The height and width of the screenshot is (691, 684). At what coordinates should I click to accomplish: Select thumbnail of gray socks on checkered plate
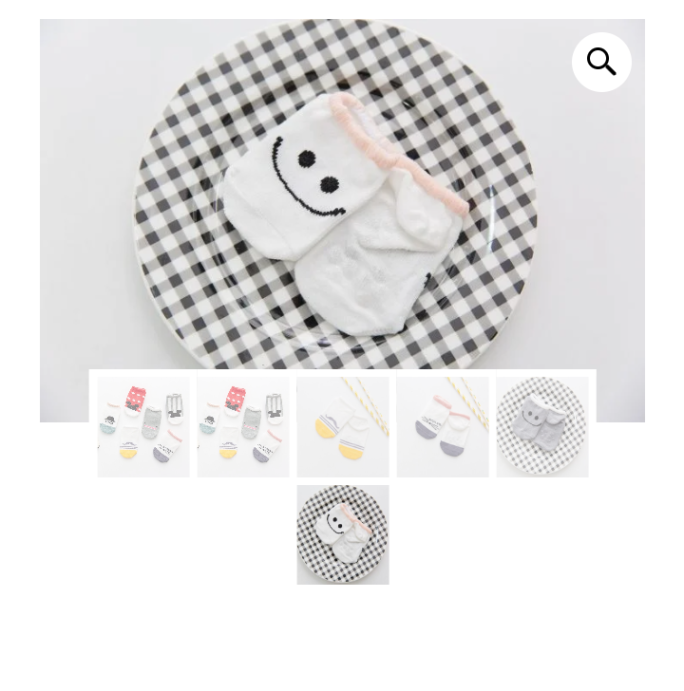click(x=542, y=427)
